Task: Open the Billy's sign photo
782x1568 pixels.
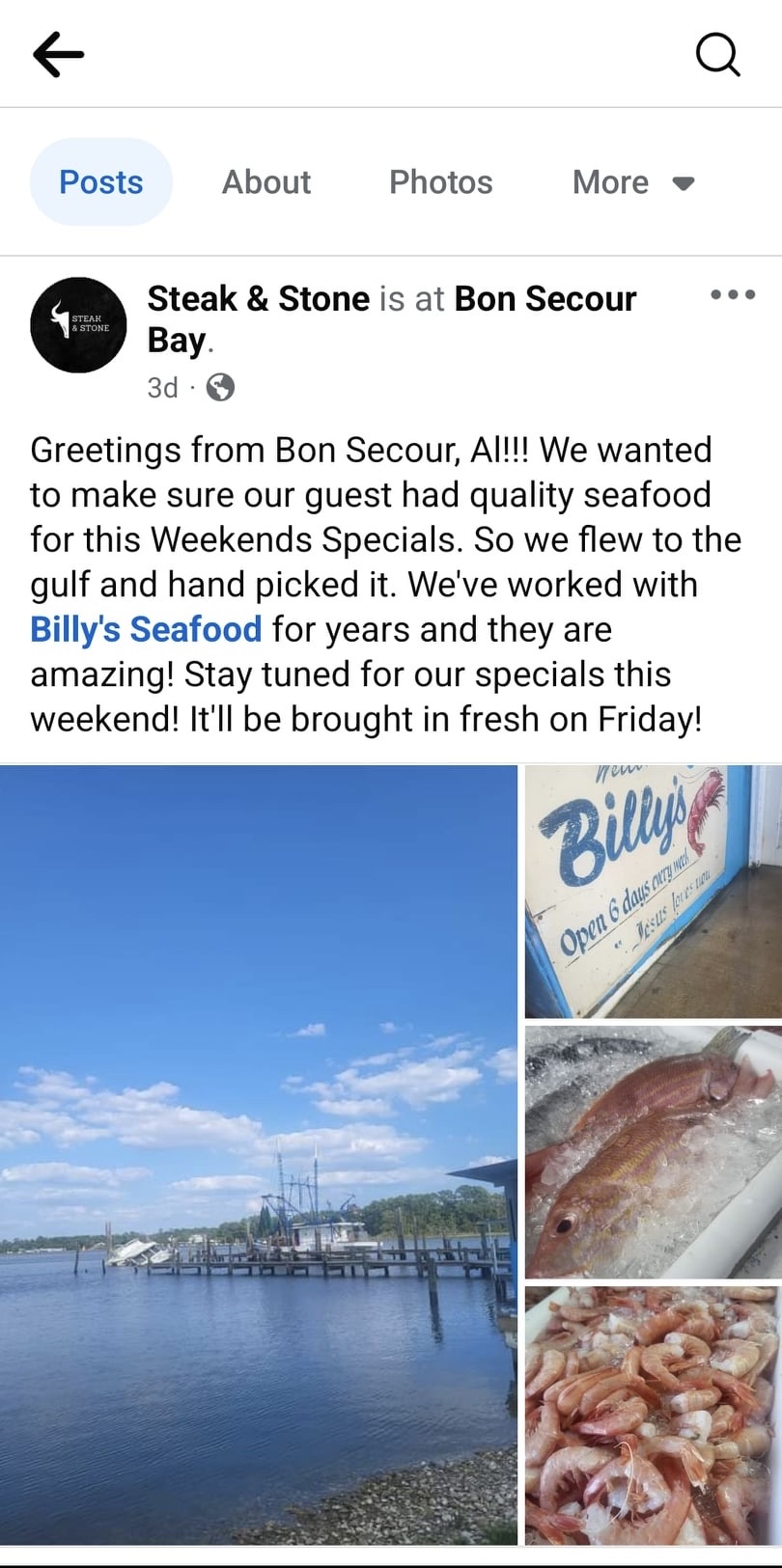Action: [x=653, y=892]
